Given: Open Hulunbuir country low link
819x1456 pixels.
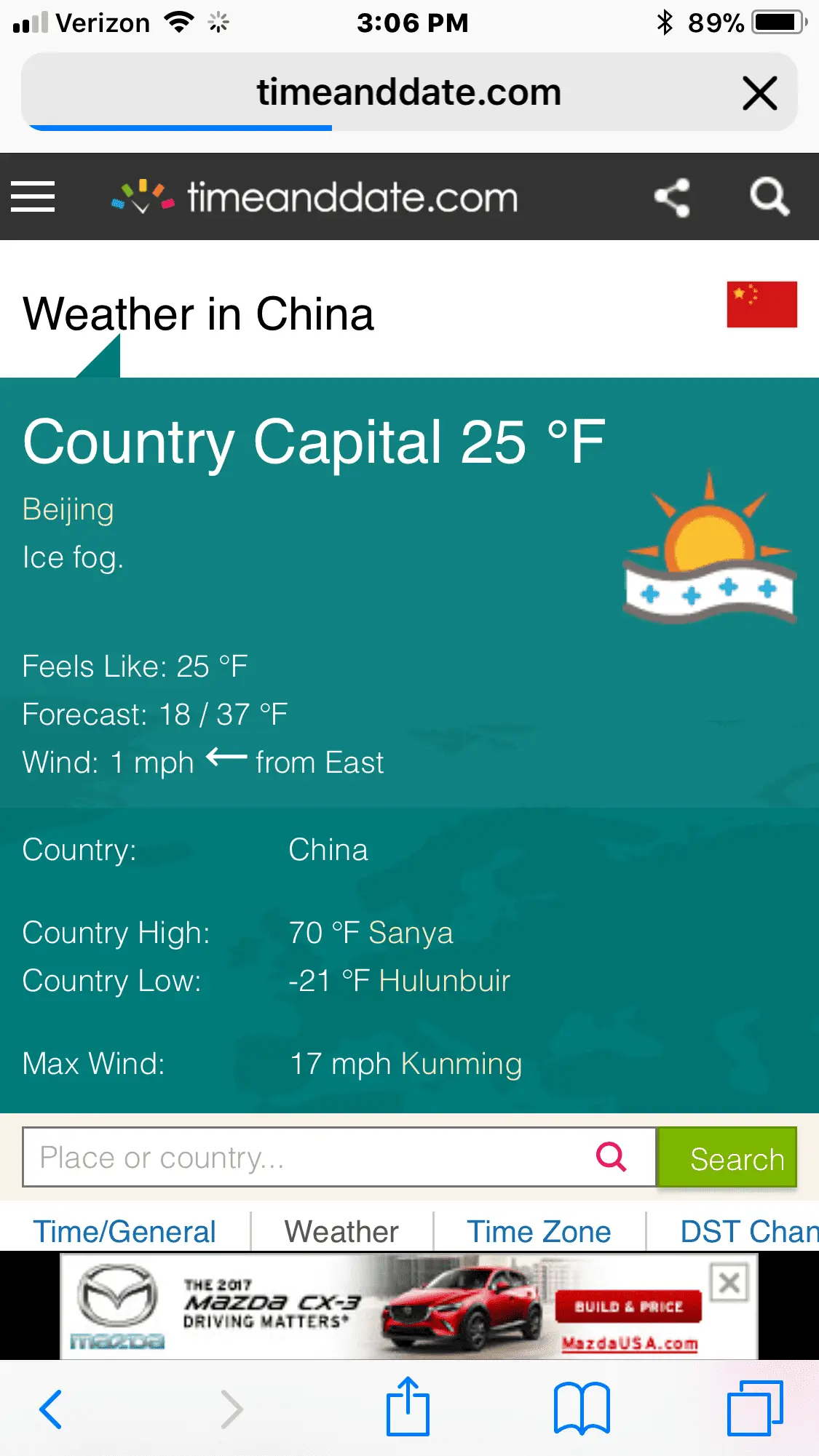Looking at the screenshot, I should [x=444, y=981].
